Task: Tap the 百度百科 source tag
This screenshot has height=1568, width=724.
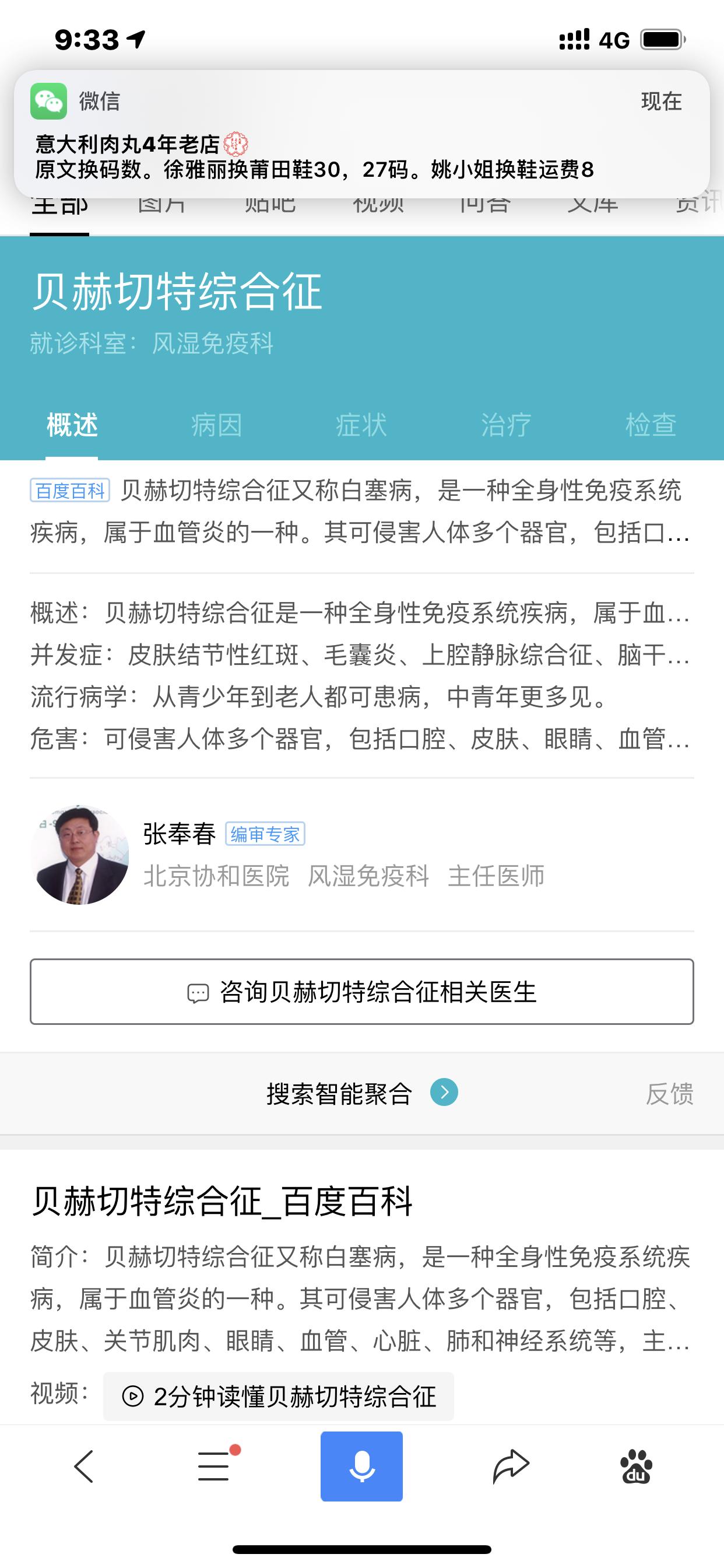Action: tap(71, 489)
